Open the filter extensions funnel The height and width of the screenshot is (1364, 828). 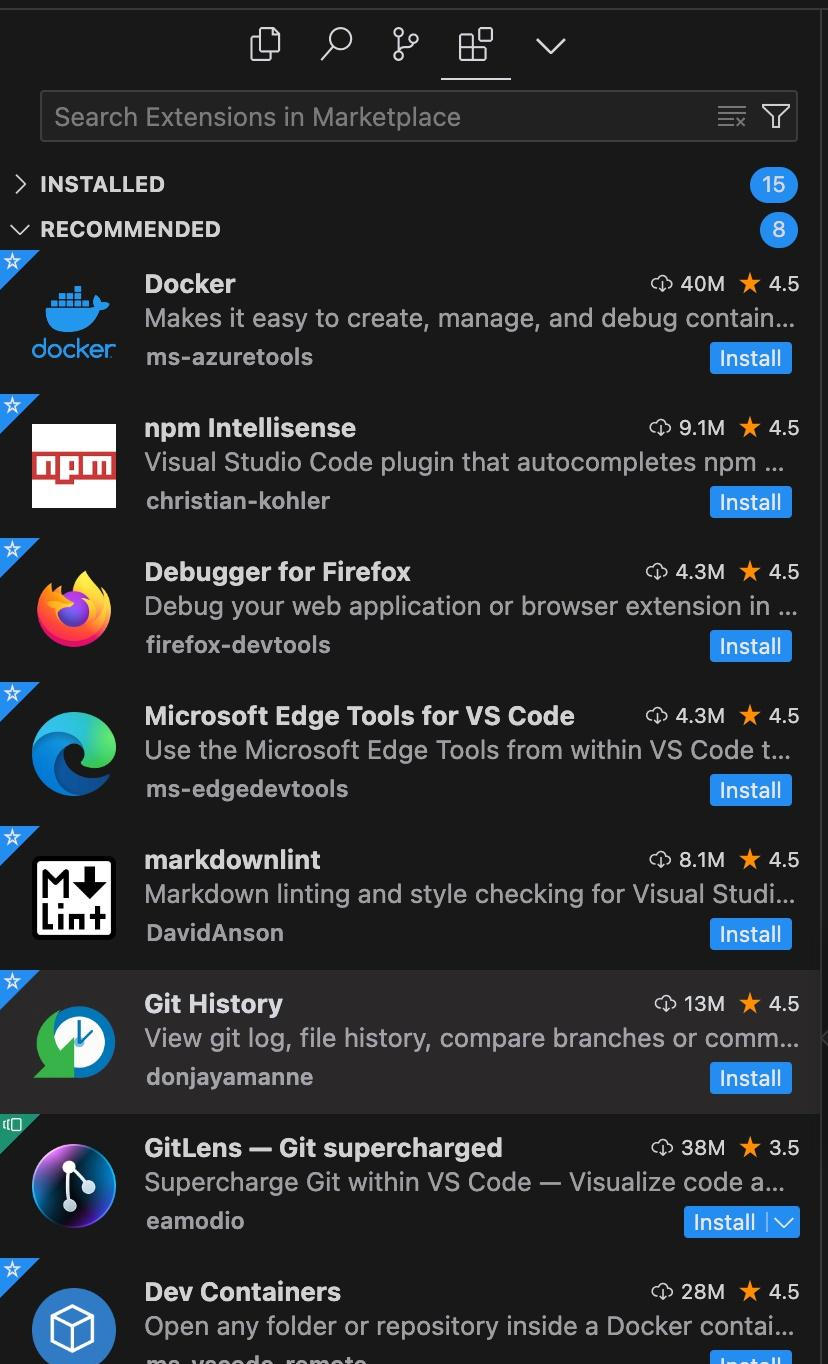(x=776, y=117)
